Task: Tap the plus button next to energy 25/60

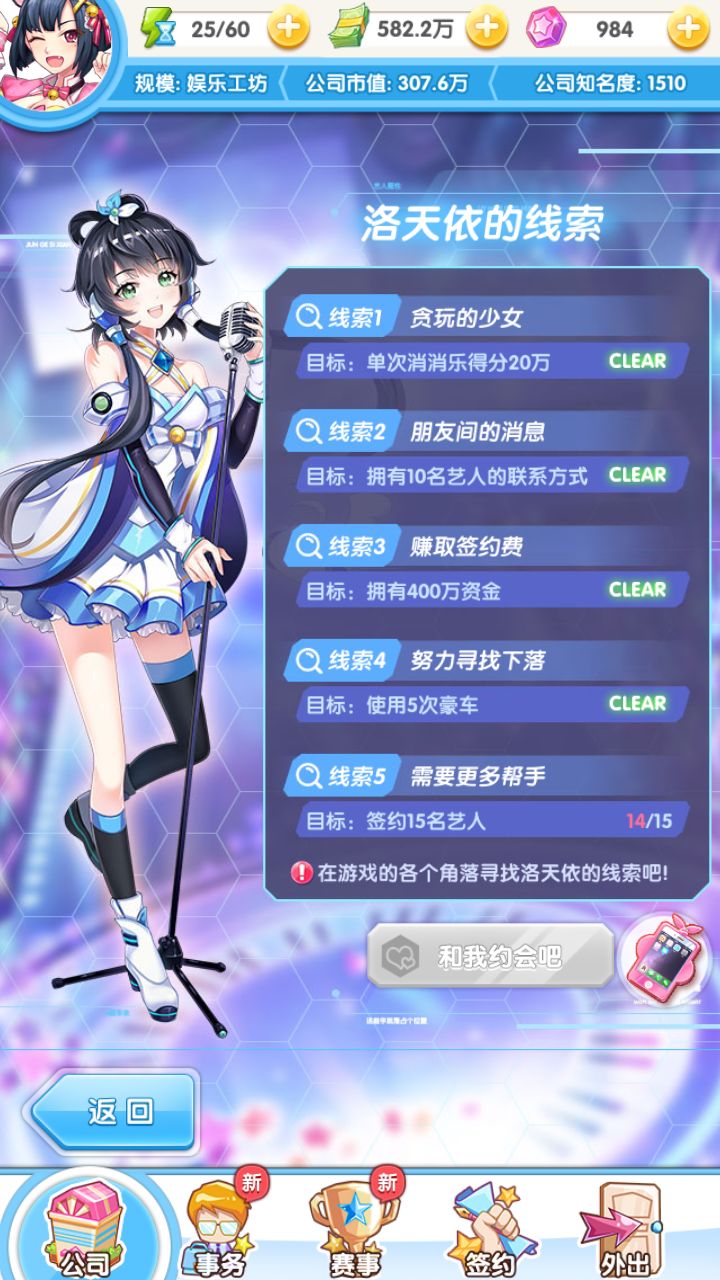Action: tap(288, 29)
